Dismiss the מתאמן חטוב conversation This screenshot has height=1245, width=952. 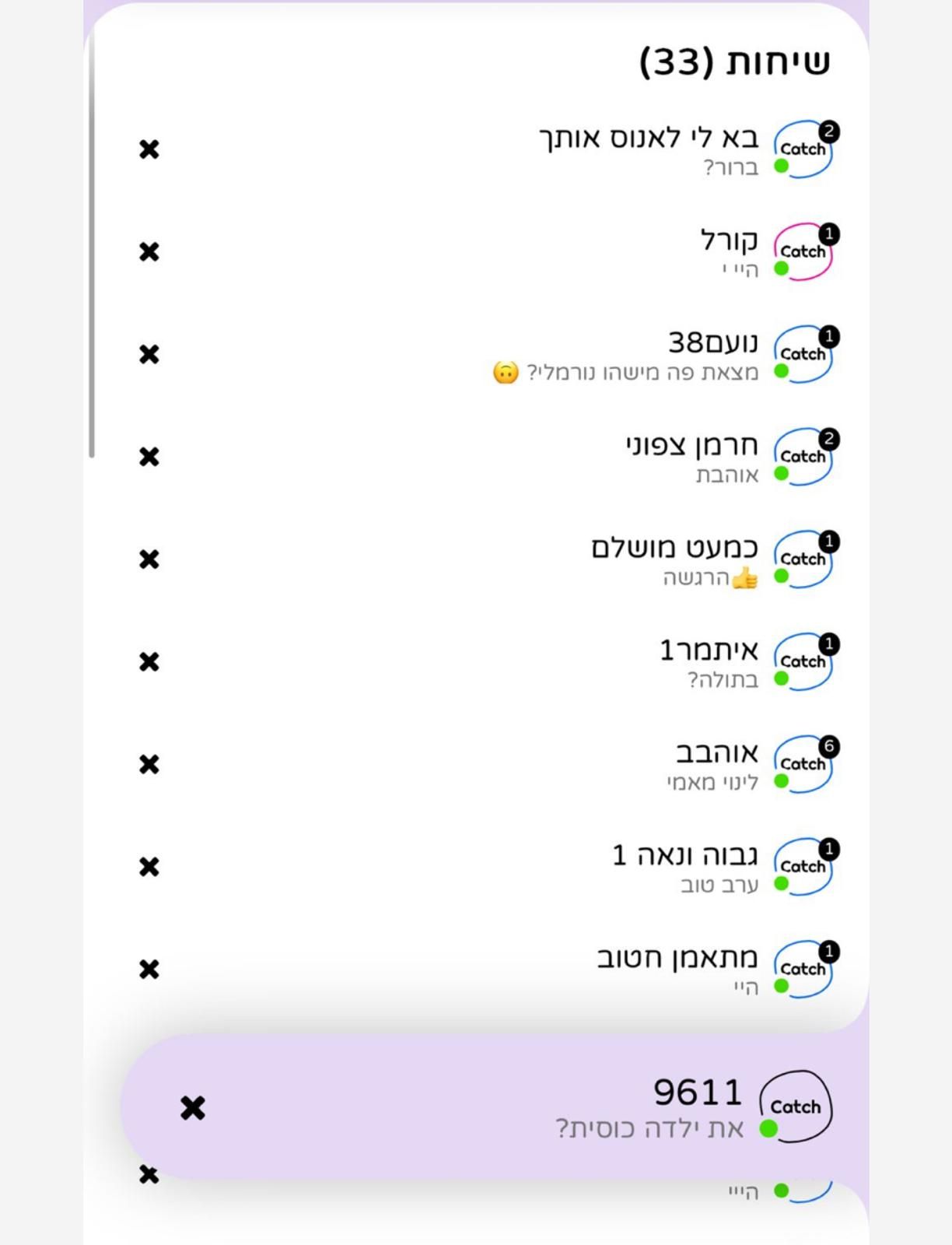pyautogui.click(x=149, y=970)
